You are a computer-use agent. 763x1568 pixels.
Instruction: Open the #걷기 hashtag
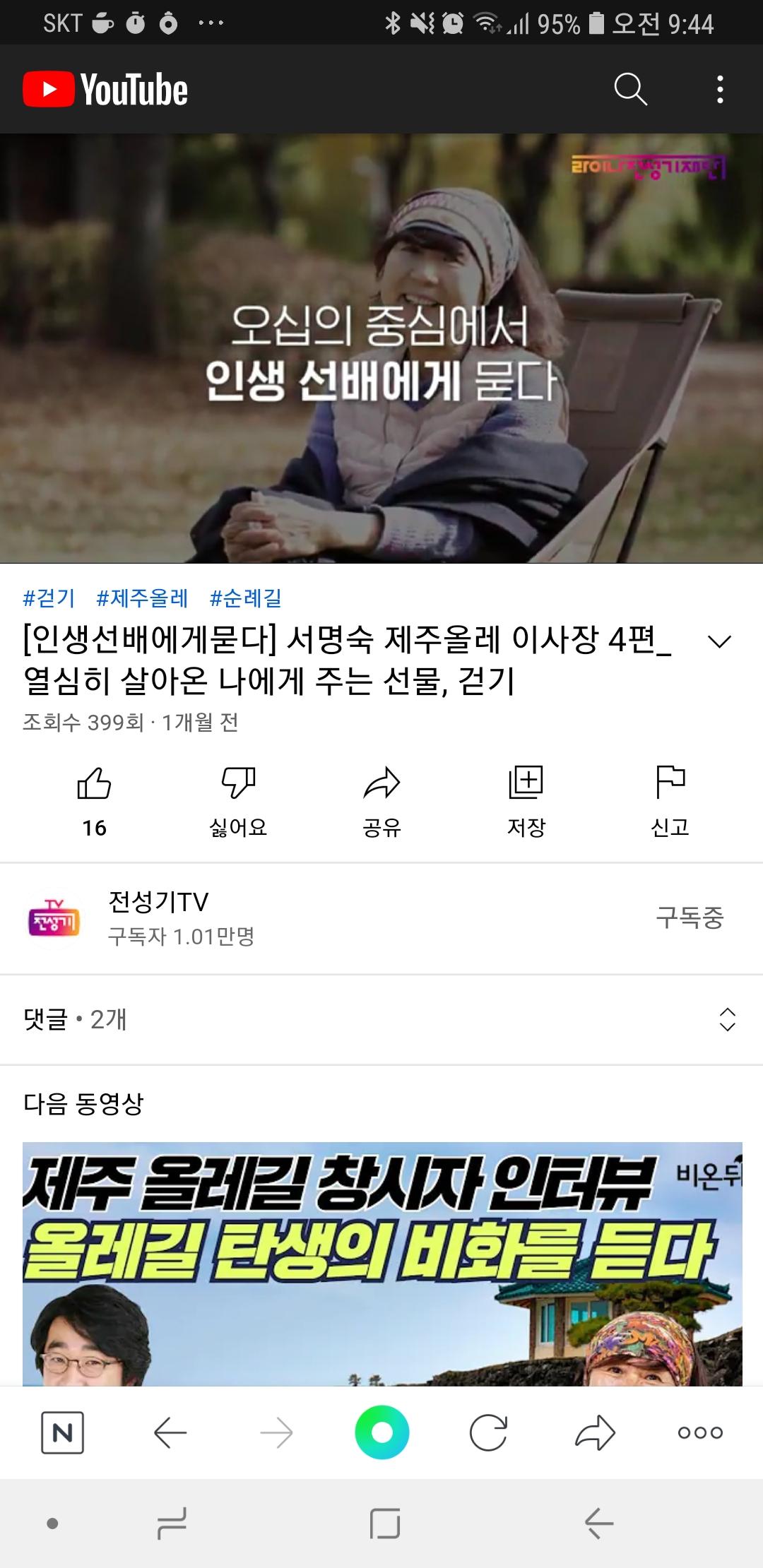click(49, 598)
